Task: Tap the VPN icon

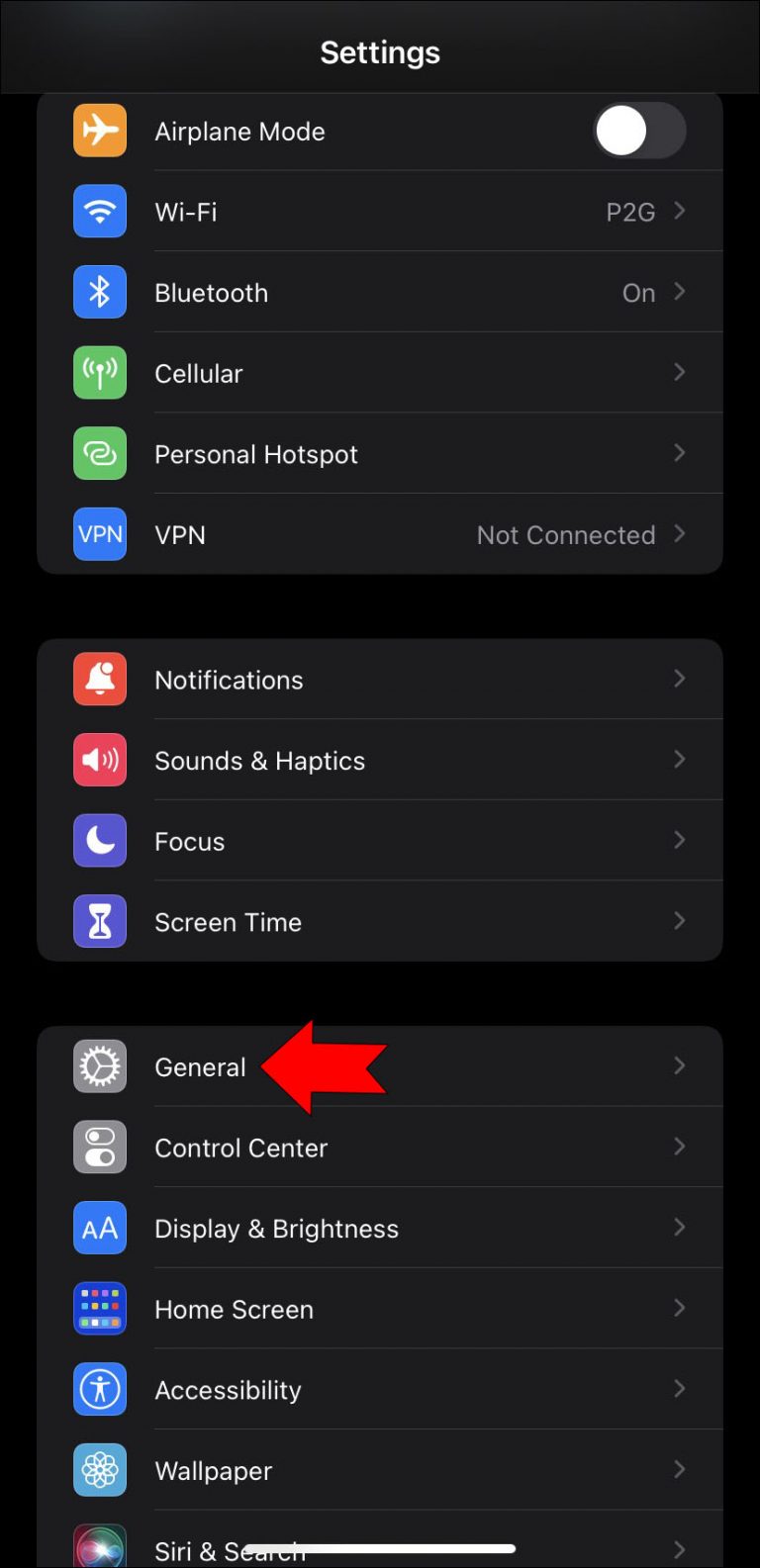Action: click(99, 534)
